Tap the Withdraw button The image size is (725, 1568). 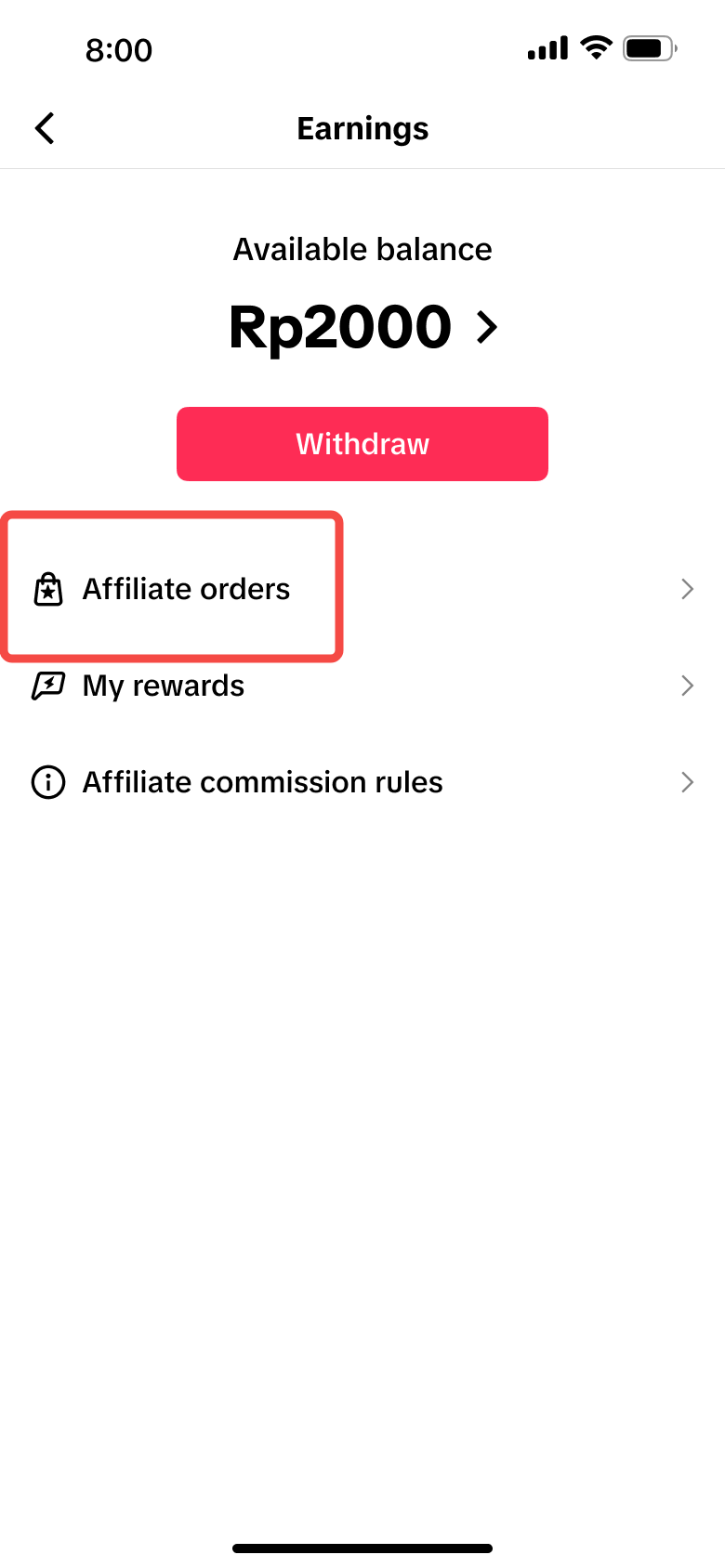(362, 444)
